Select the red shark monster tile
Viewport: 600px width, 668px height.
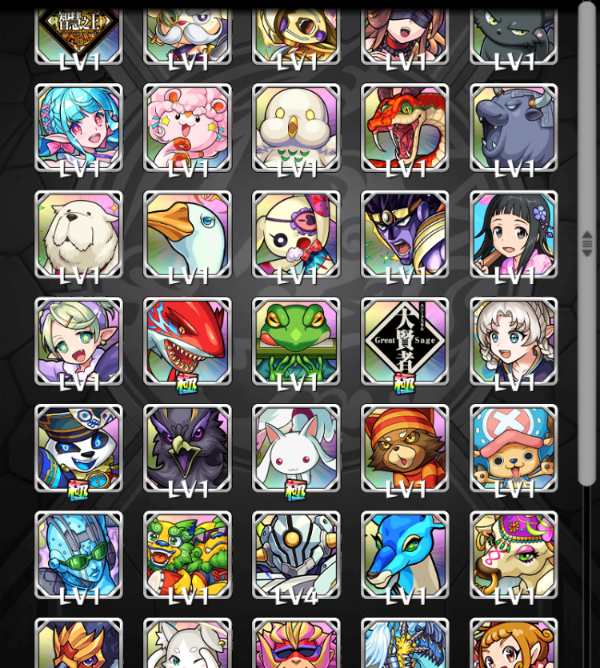(187, 341)
